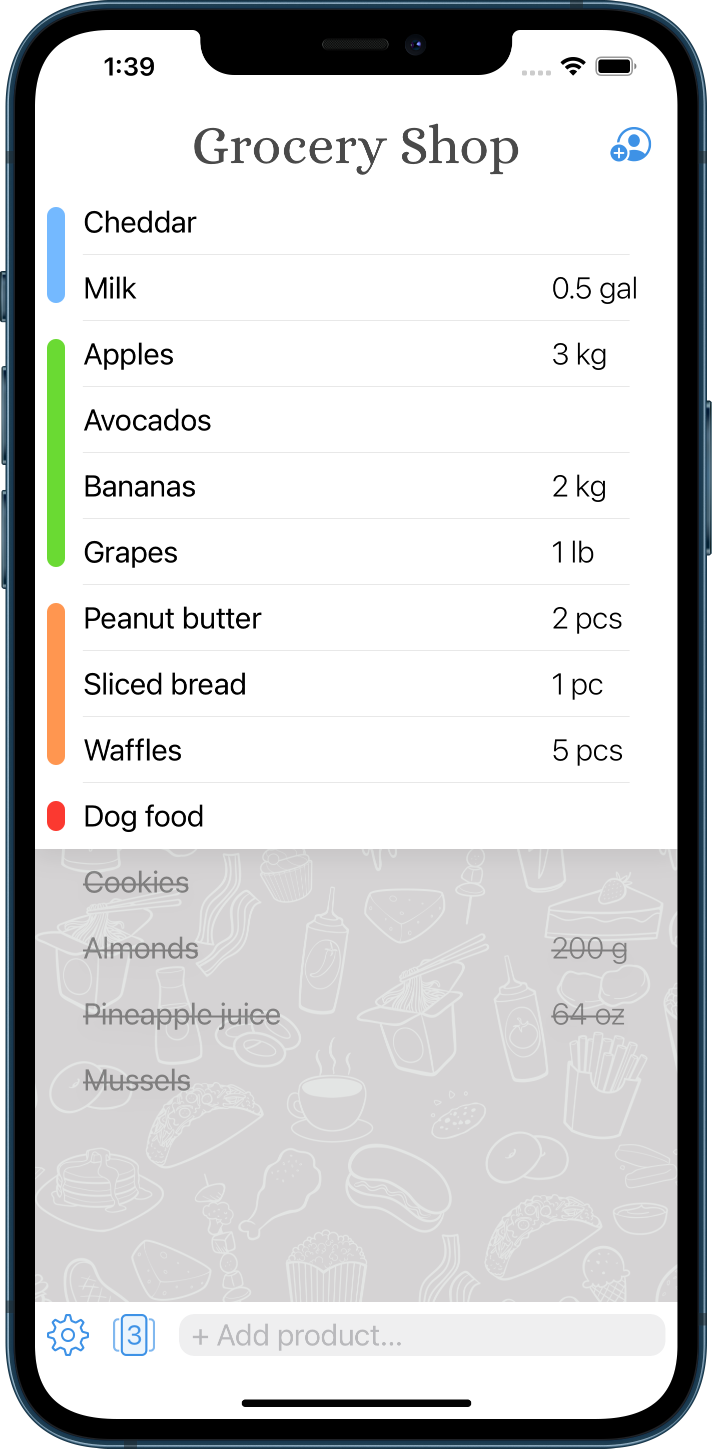This screenshot has height=1449, width=712.
Task: Tap the Sliced bread item
Action: [x=356, y=684]
